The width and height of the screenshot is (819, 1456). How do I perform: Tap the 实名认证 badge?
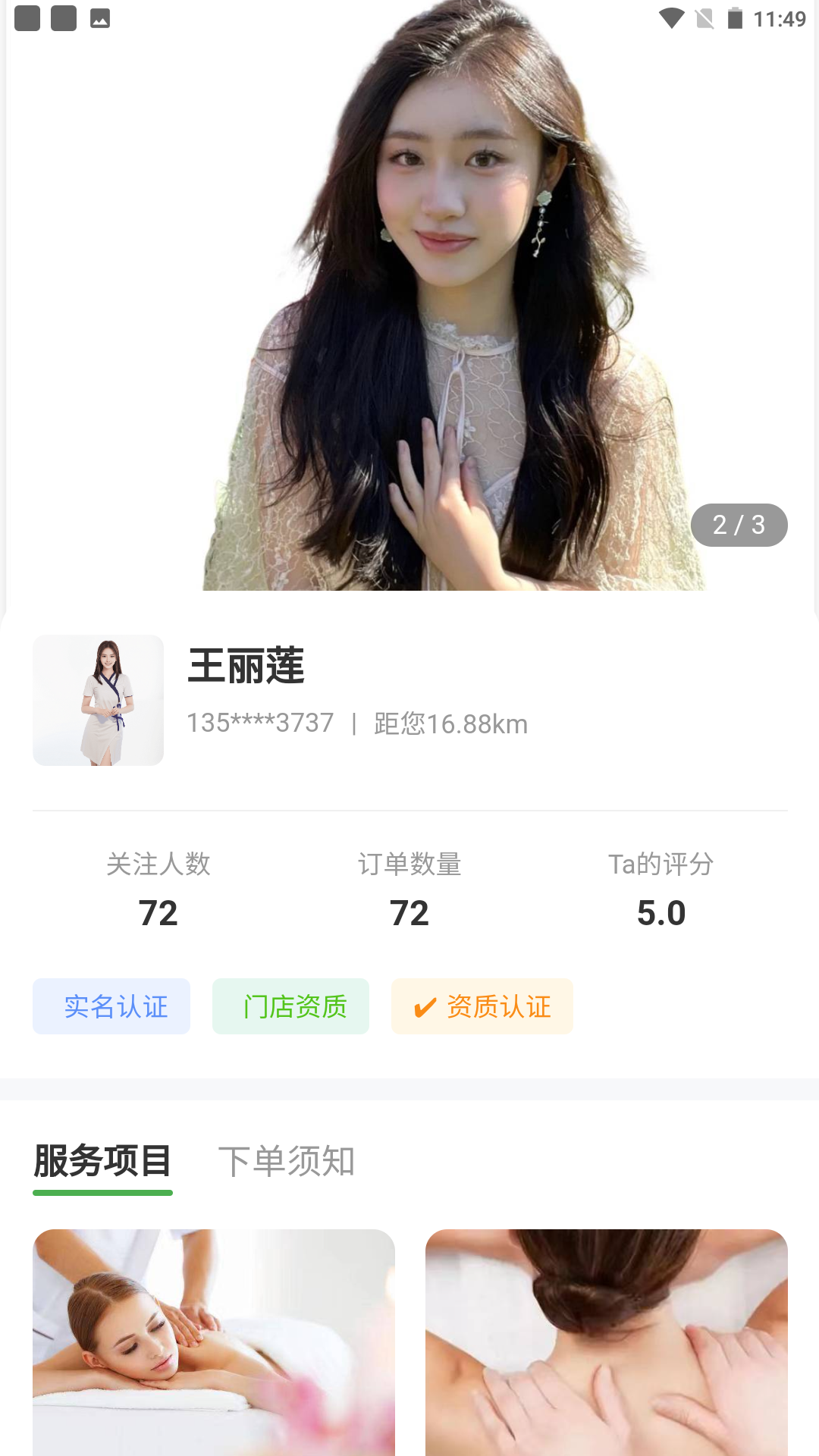click(x=111, y=1006)
